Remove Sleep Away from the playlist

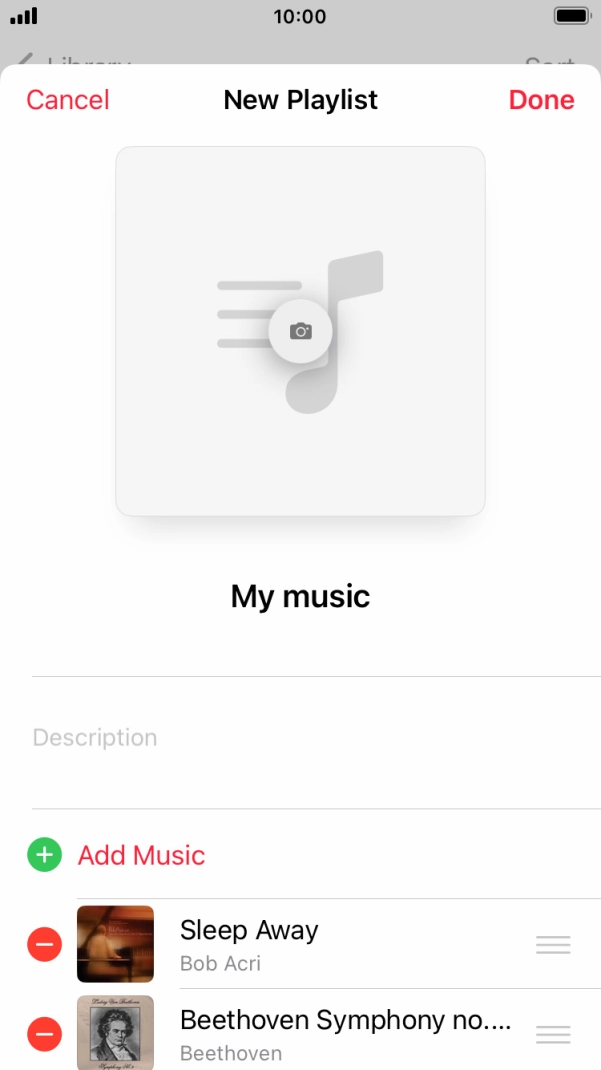44,944
